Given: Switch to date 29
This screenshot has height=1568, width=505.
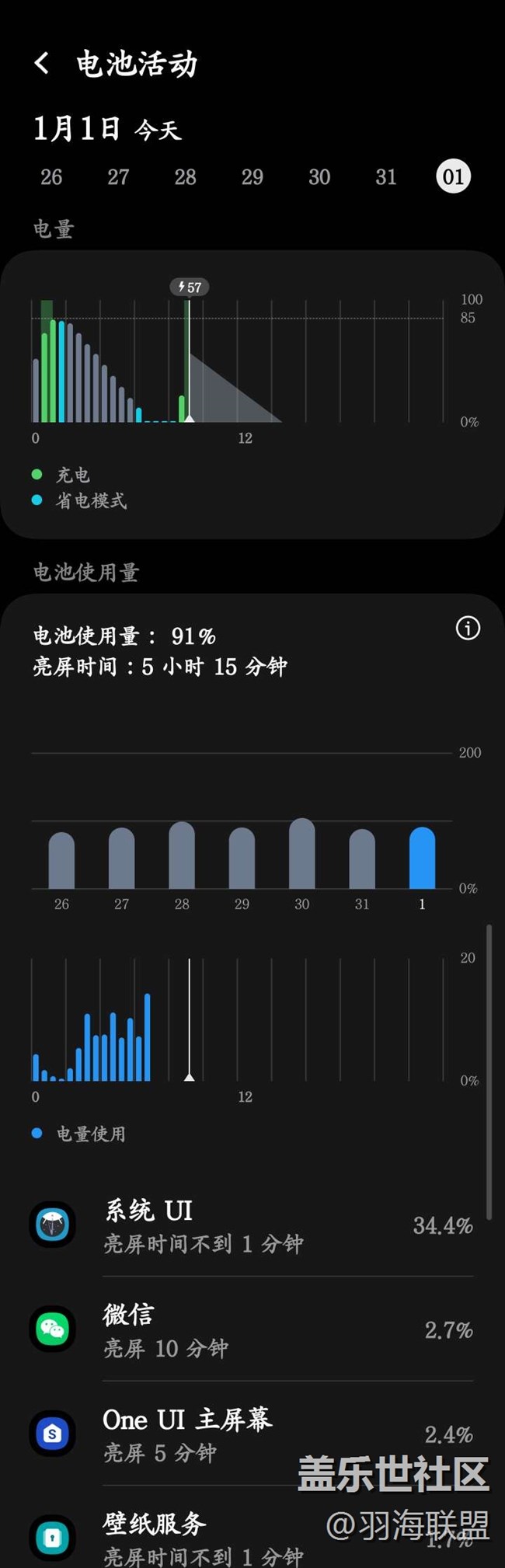Looking at the screenshot, I should click(252, 177).
